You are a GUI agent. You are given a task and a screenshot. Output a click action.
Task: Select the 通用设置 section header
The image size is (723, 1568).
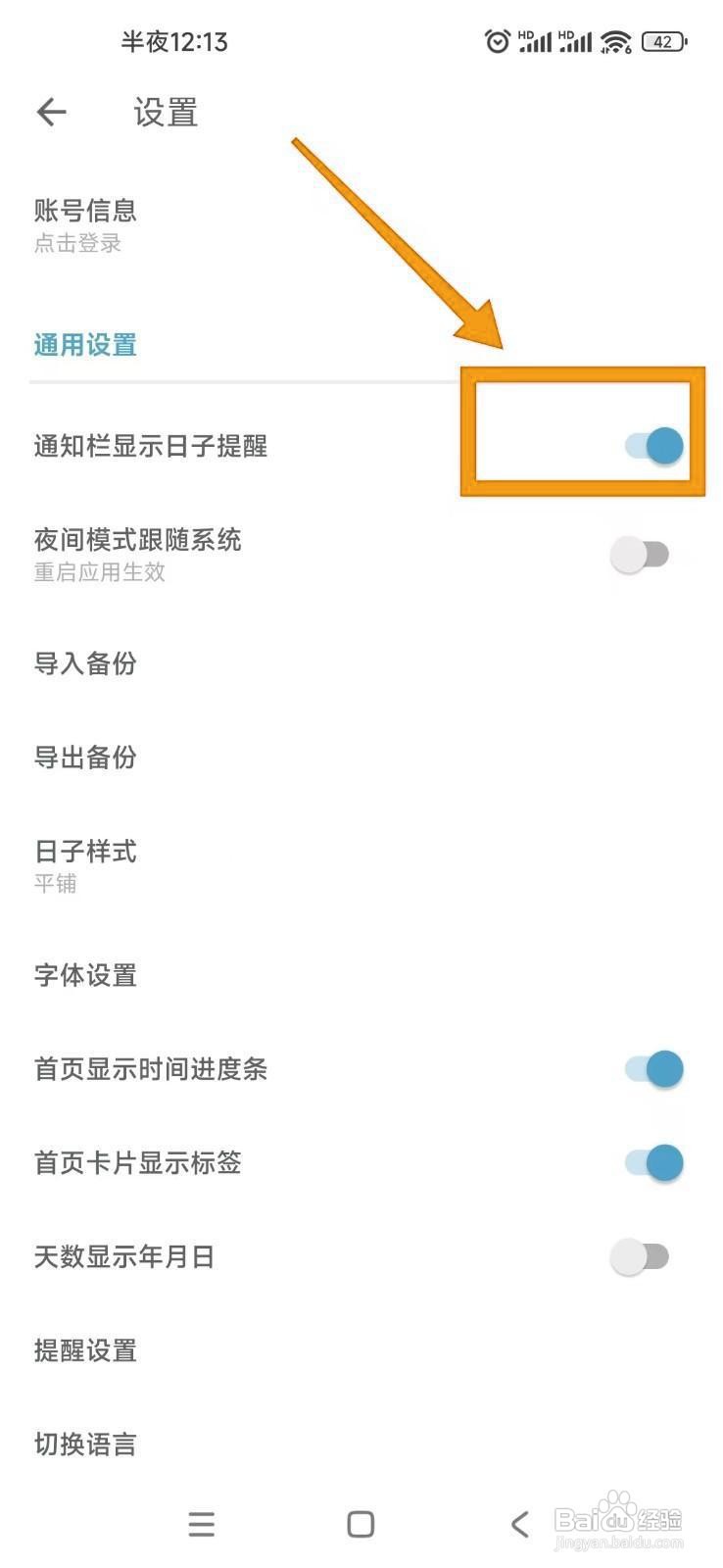coord(83,345)
